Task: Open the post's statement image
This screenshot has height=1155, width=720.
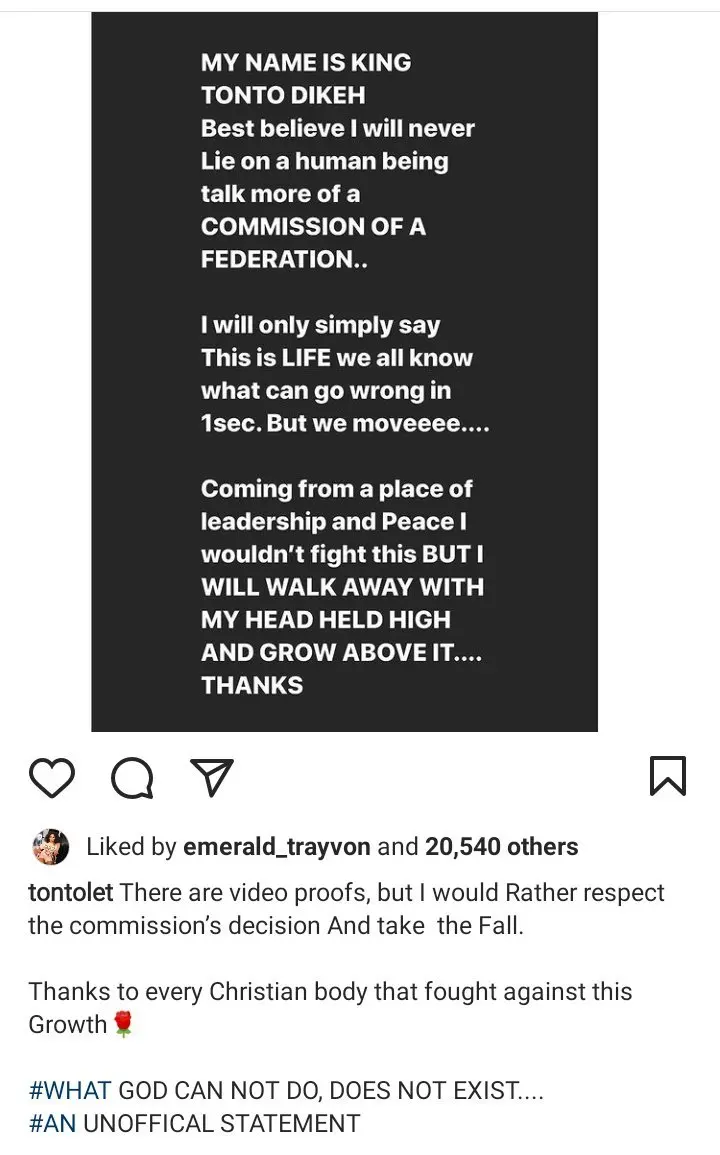Action: (x=344, y=371)
